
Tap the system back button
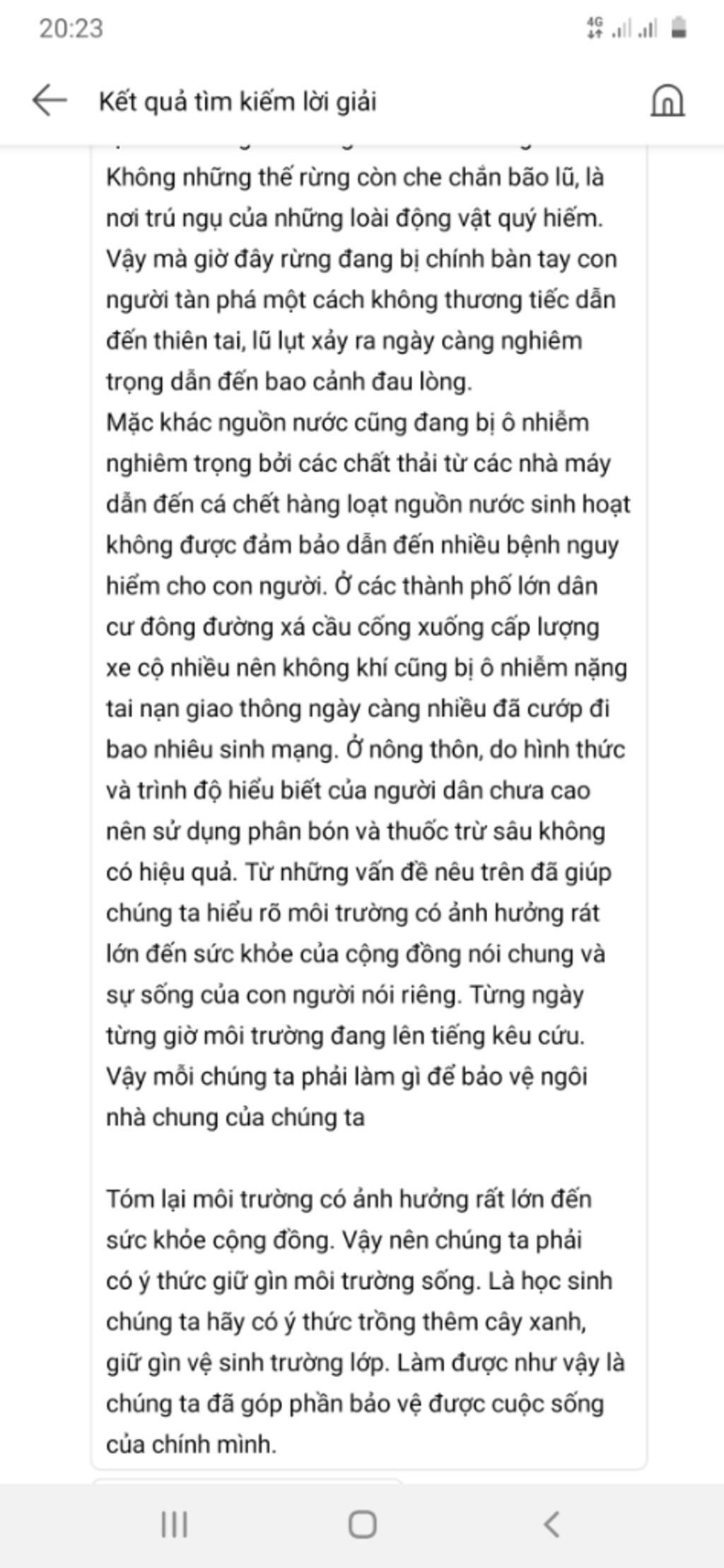pyautogui.click(x=551, y=1524)
